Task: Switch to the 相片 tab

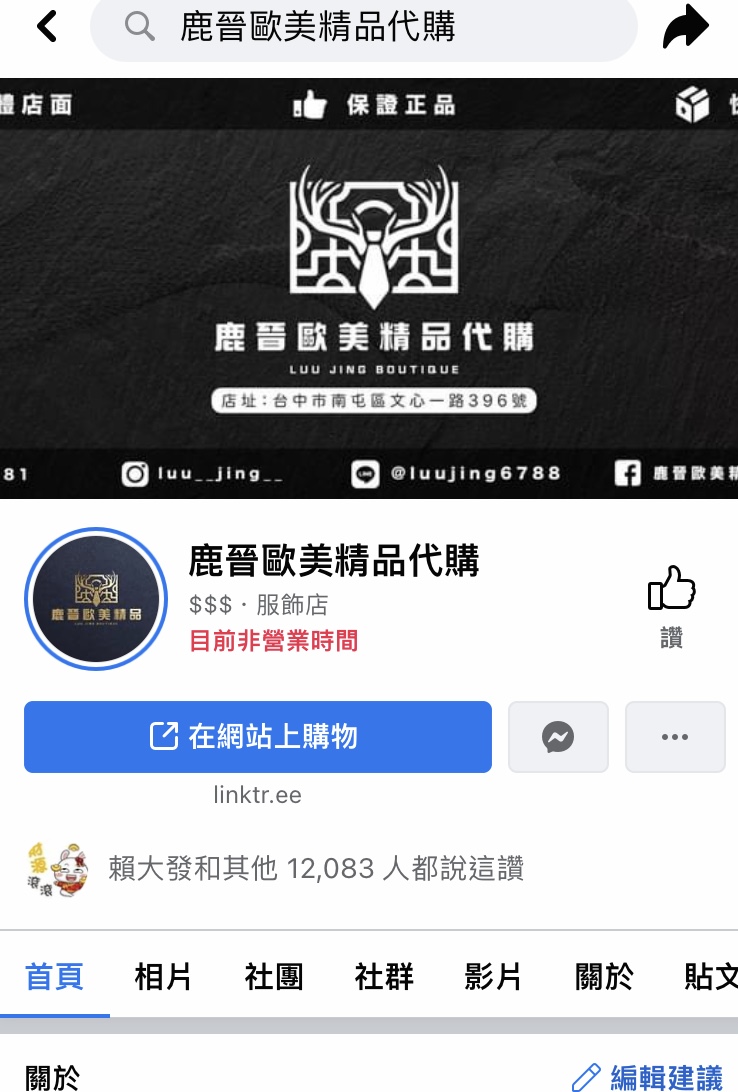Action: pyautogui.click(x=163, y=977)
